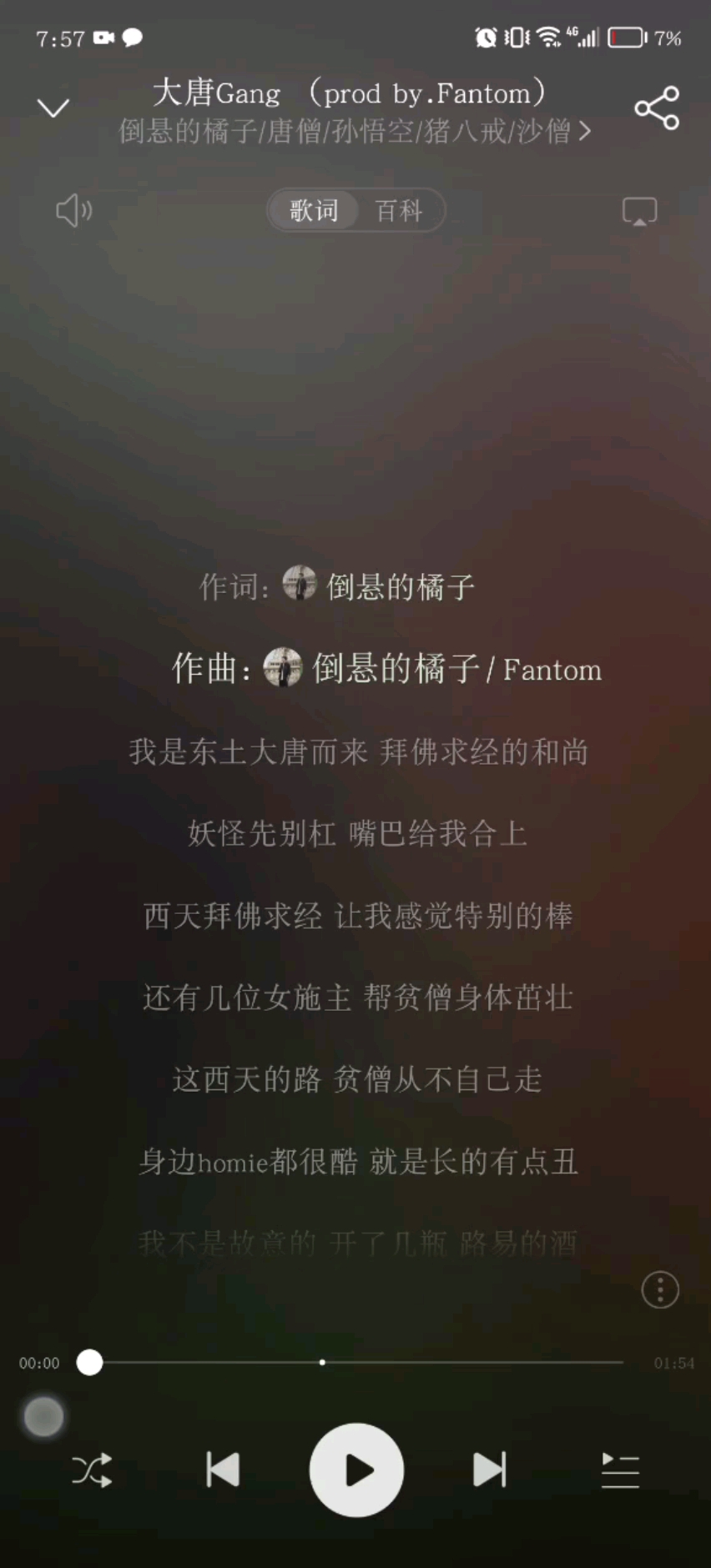Tap the speaker sound effect icon

click(73, 210)
